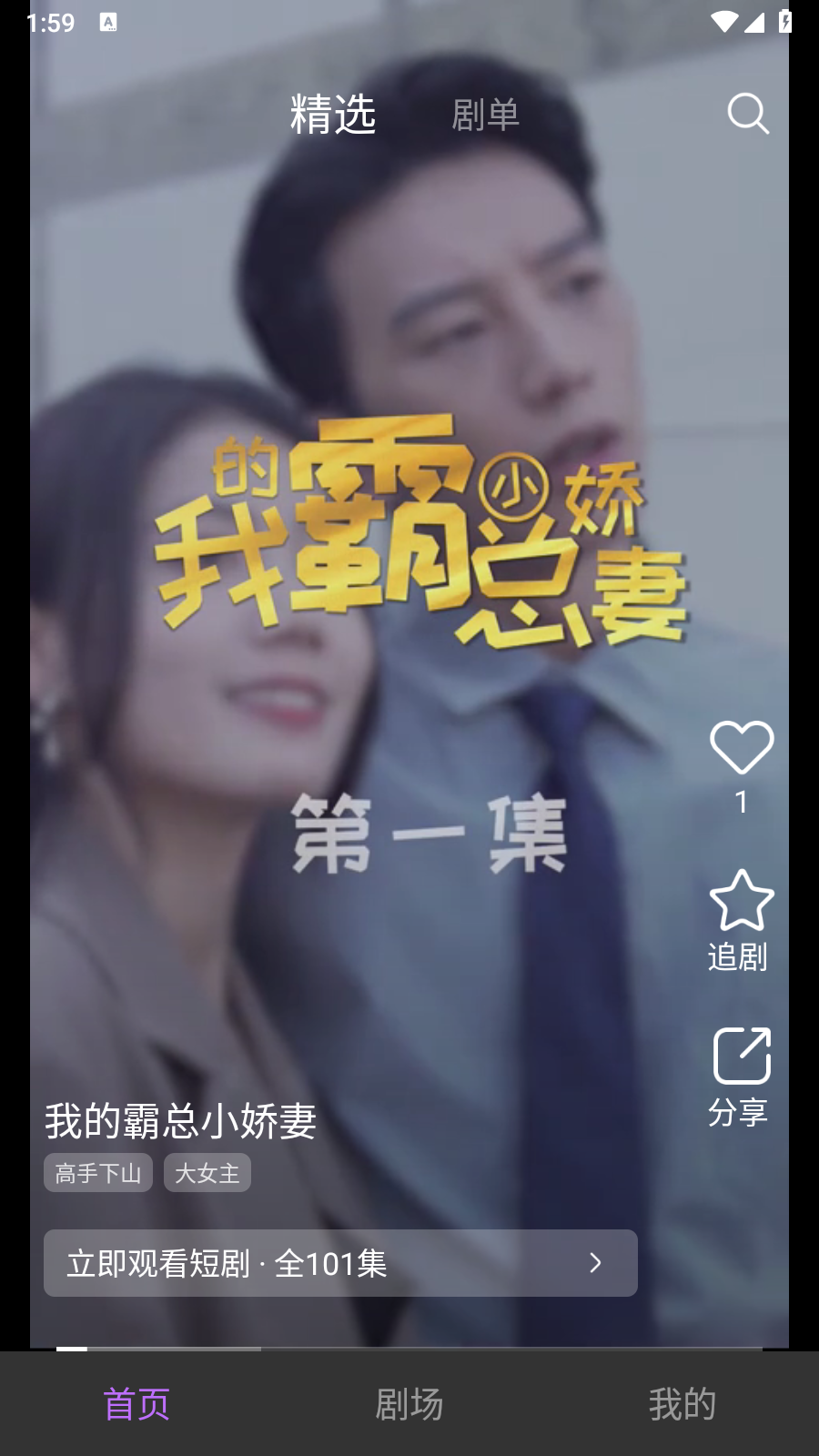Screen dimensions: 819x1456
Task: Open the drama title 我的霸总小娇妻
Action: [180, 1123]
